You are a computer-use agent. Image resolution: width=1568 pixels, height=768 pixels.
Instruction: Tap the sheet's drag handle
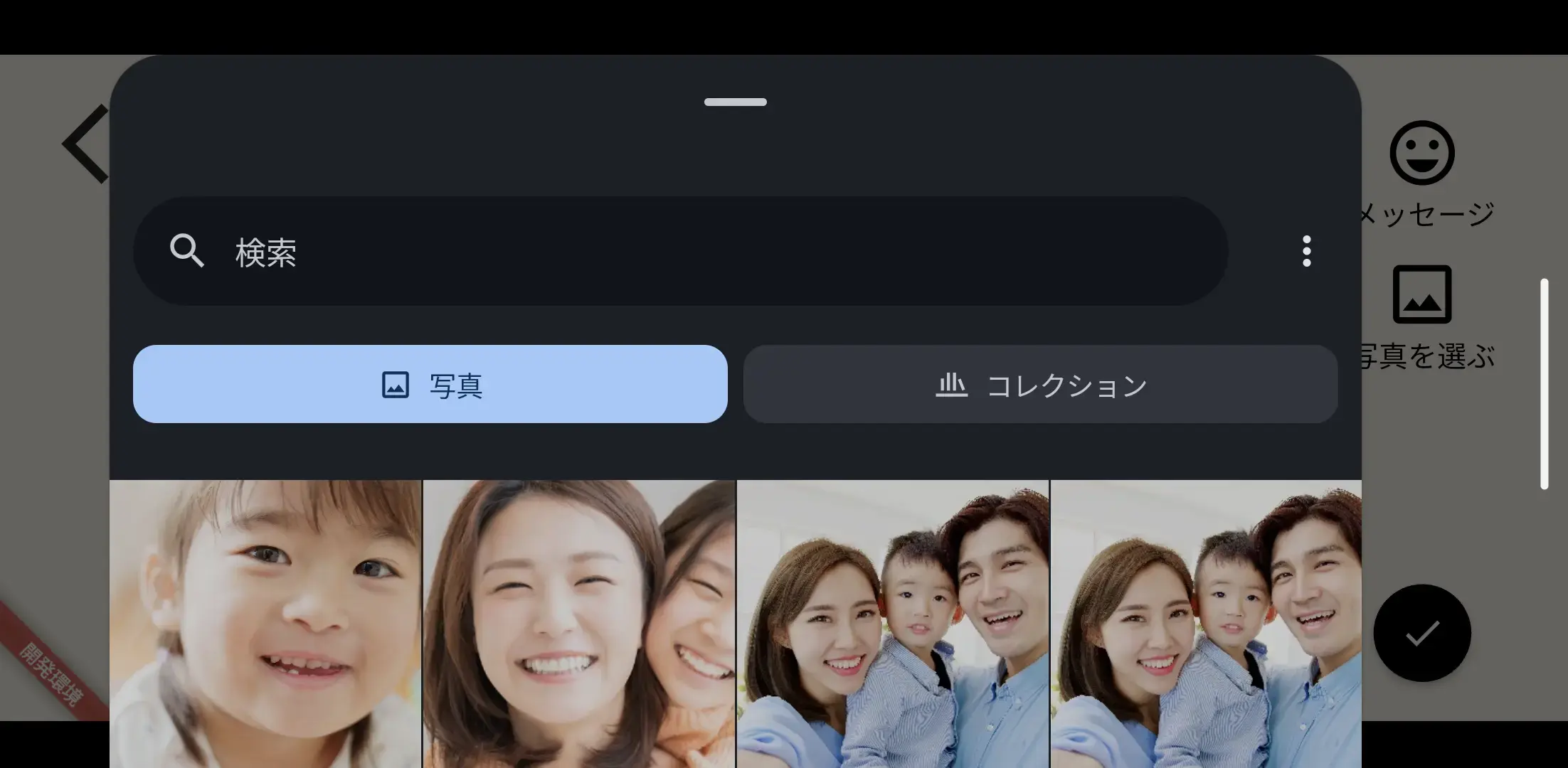pyautogui.click(x=735, y=102)
